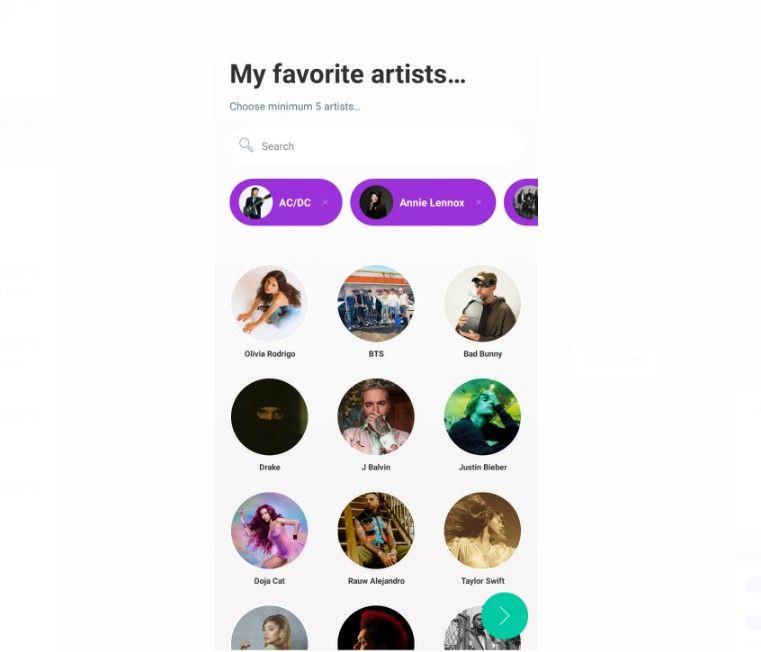Continue with the green arrow button
Screen dimensions: 761x652
click(x=504, y=616)
